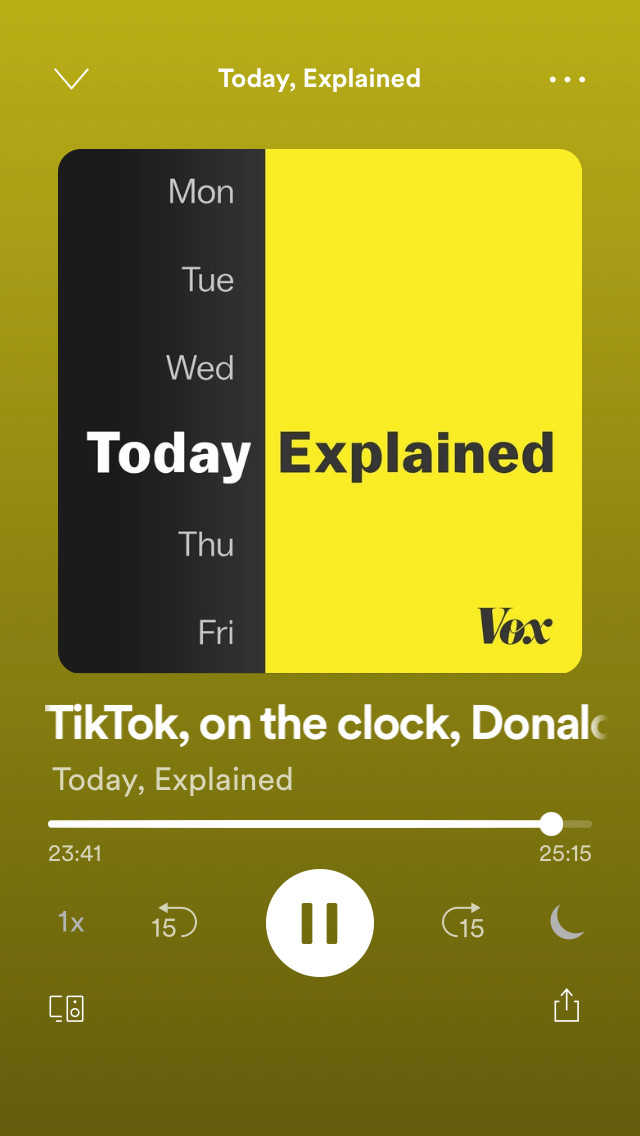The width and height of the screenshot is (640, 1136).
Task: Tap the Today Explained cover art
Action: 320,411
